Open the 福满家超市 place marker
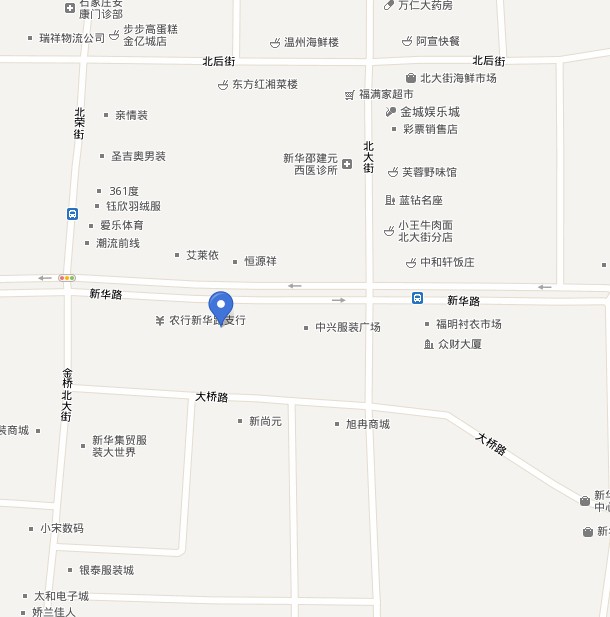 (x=386, y=94)
